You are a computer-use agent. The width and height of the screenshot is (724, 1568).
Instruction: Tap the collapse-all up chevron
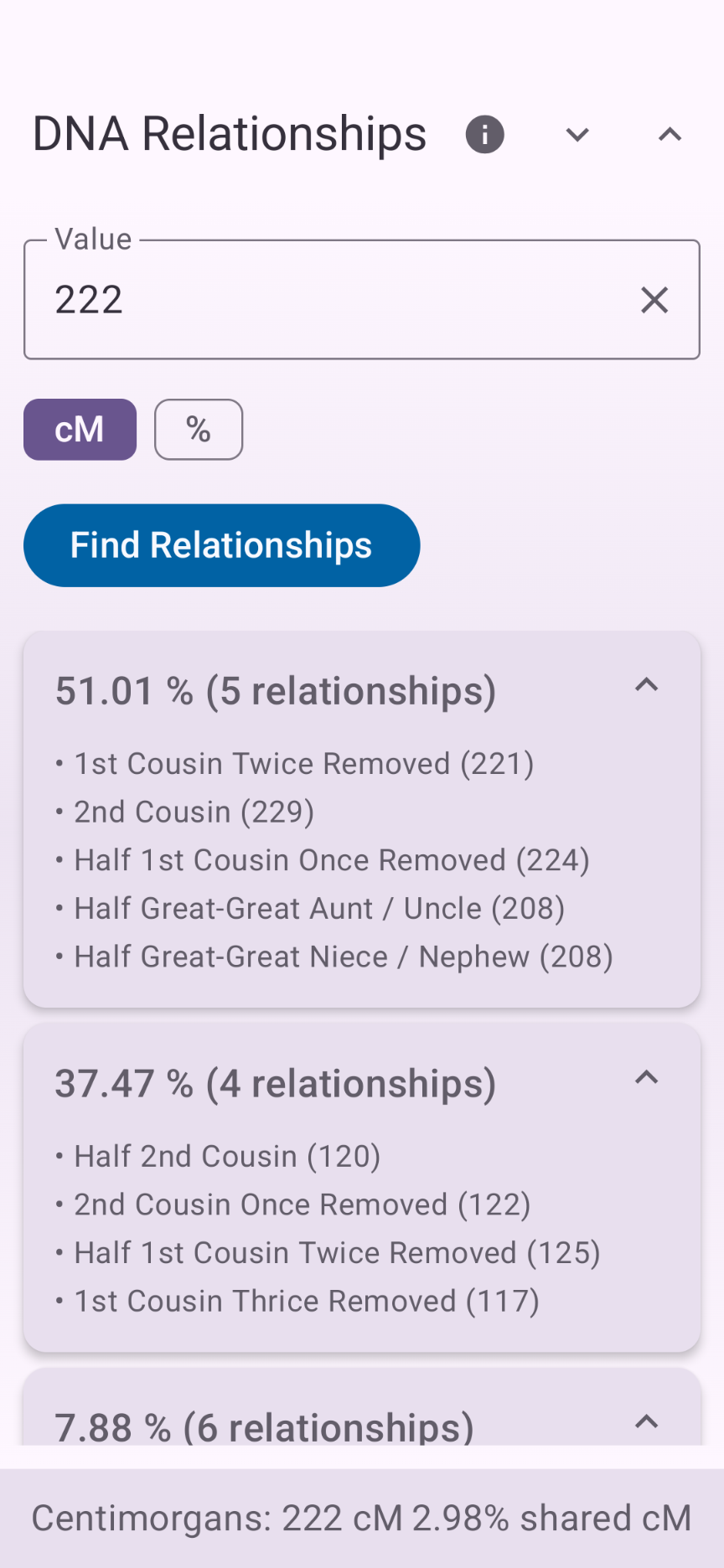coord(670,134)
